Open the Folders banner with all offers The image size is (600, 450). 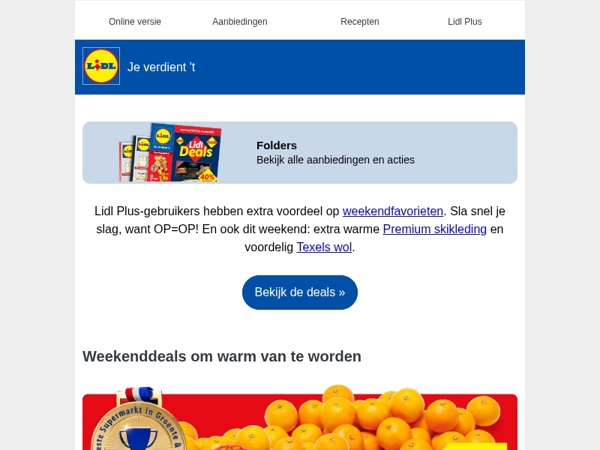click(300, 153)
